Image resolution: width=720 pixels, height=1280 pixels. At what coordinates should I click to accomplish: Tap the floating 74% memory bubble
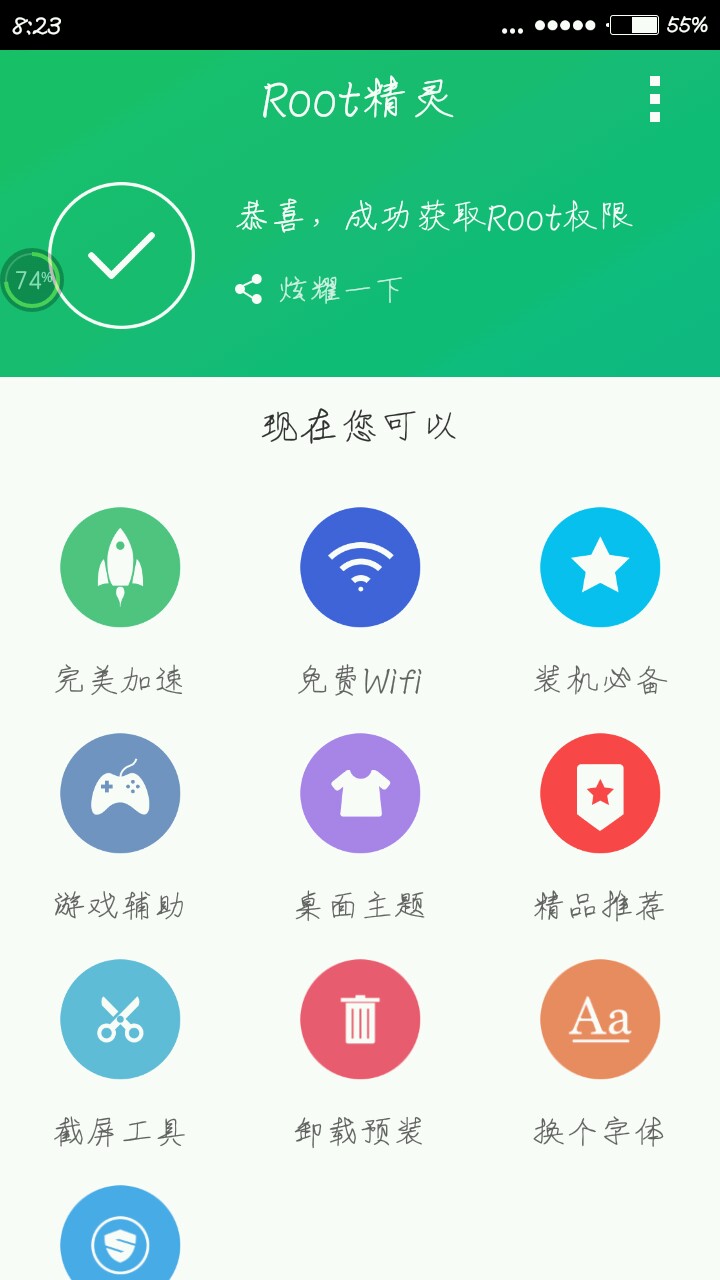click(30, 280)
